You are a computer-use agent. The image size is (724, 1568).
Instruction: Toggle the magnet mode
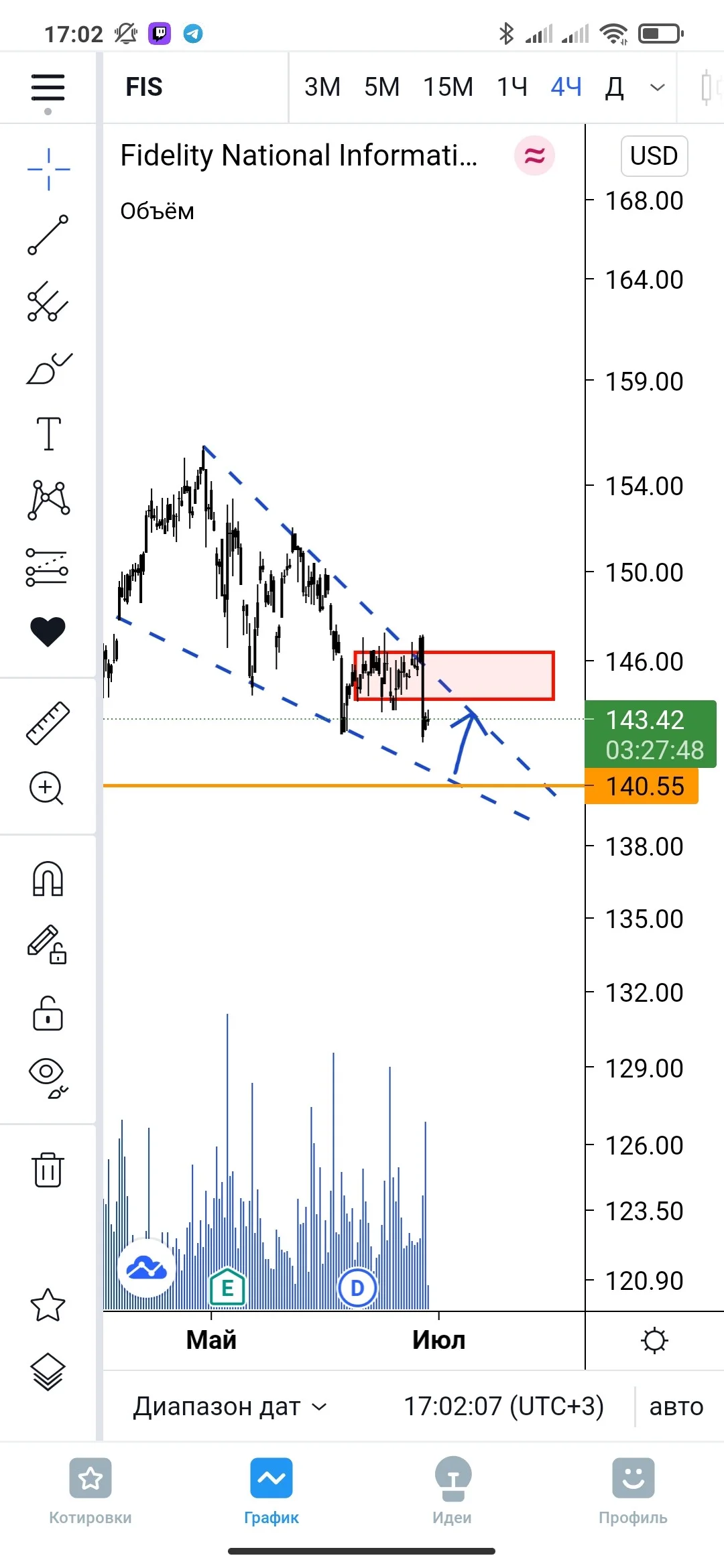[48, 878]
